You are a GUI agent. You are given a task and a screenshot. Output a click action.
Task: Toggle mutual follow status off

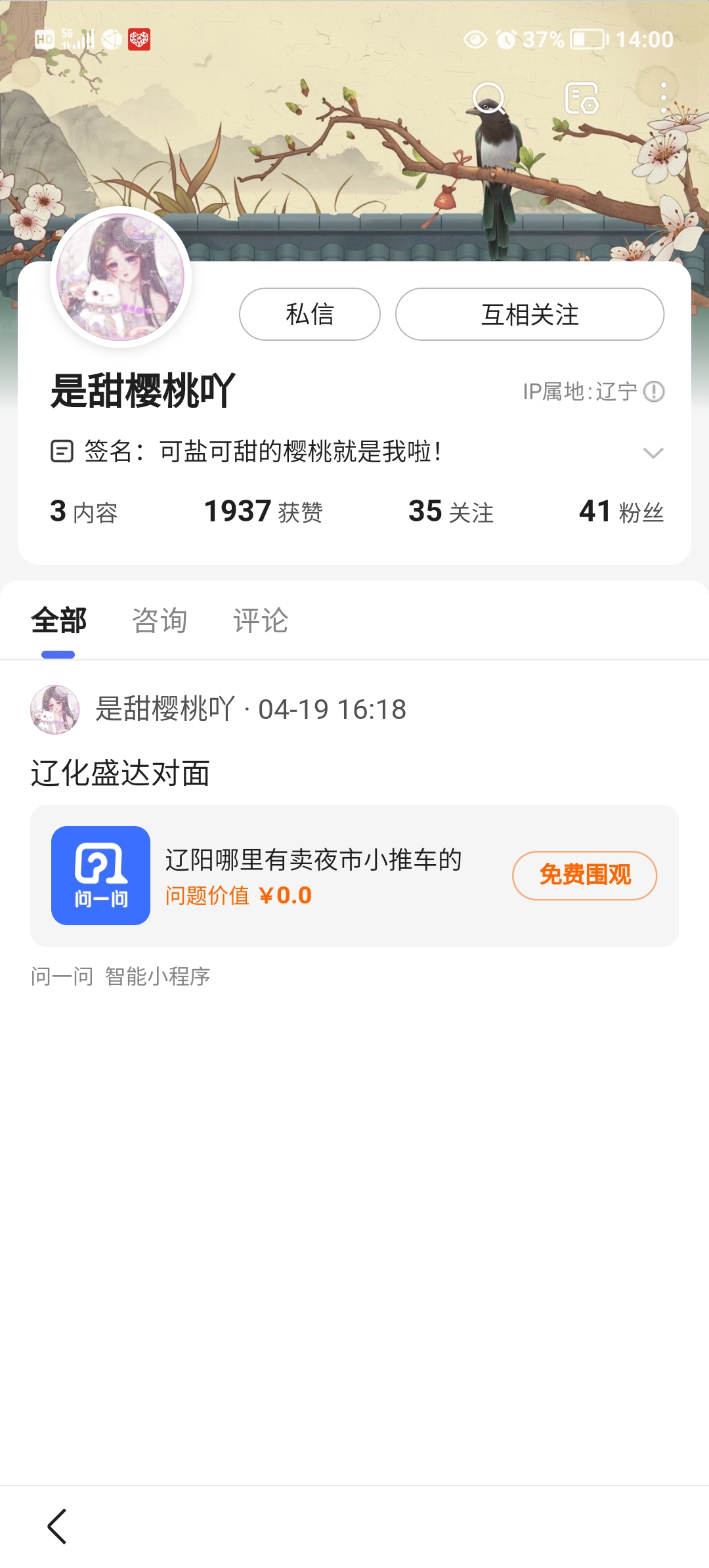tap(529, 315)
